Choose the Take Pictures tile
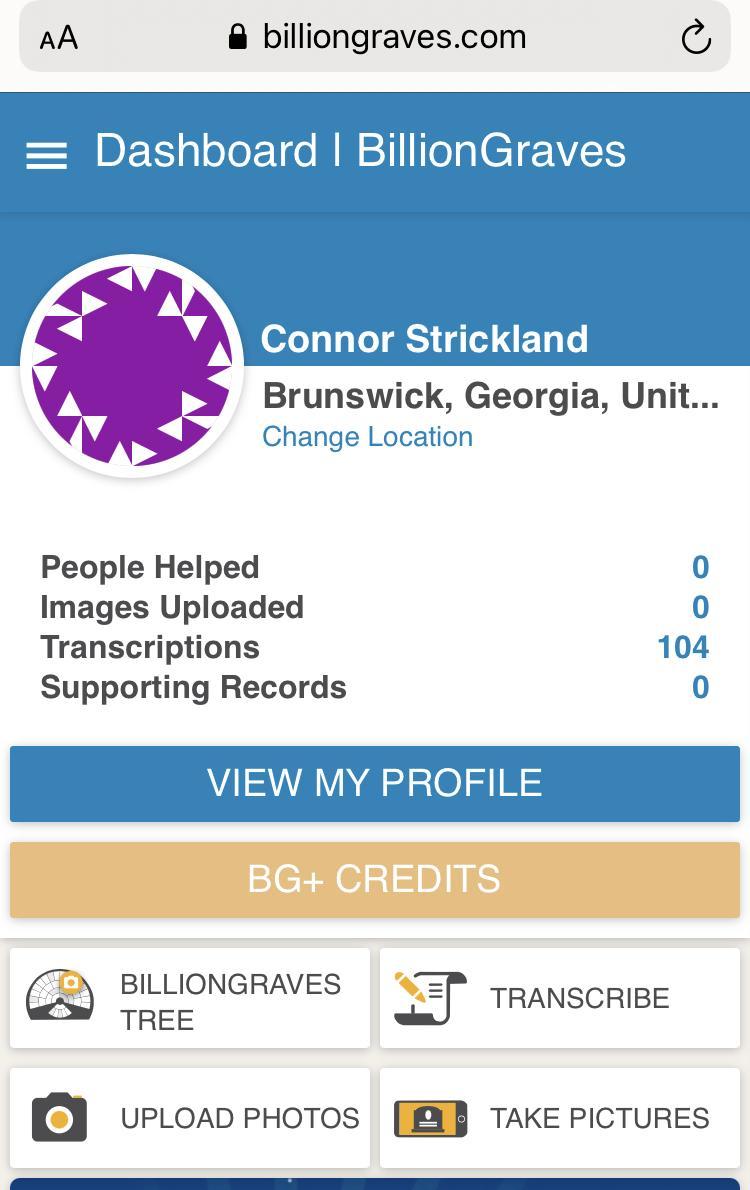 560,1118
